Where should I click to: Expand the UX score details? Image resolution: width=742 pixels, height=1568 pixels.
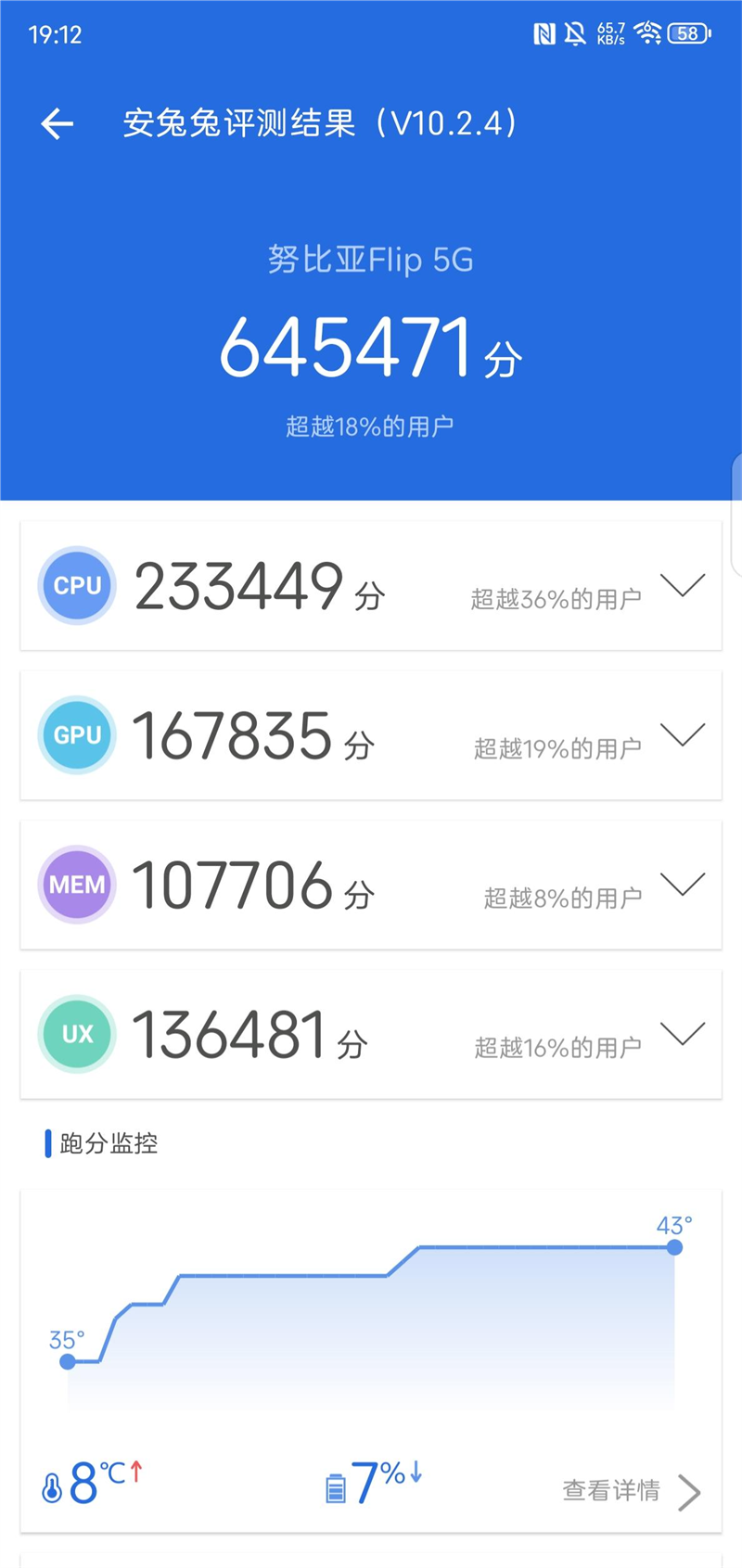[x=682, y=1033]
